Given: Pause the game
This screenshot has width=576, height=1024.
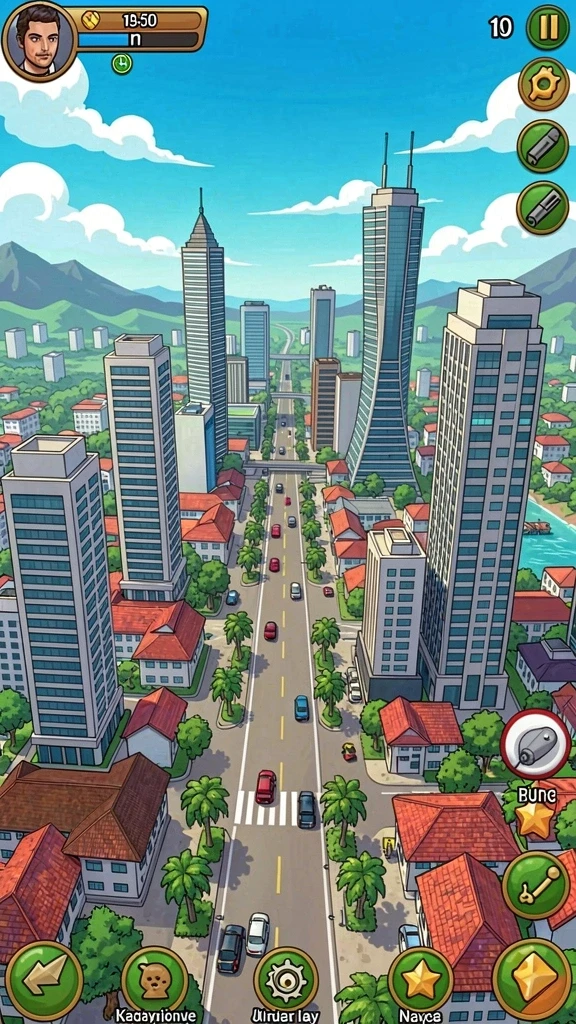Looking at the screenshot, I should 547,27.
